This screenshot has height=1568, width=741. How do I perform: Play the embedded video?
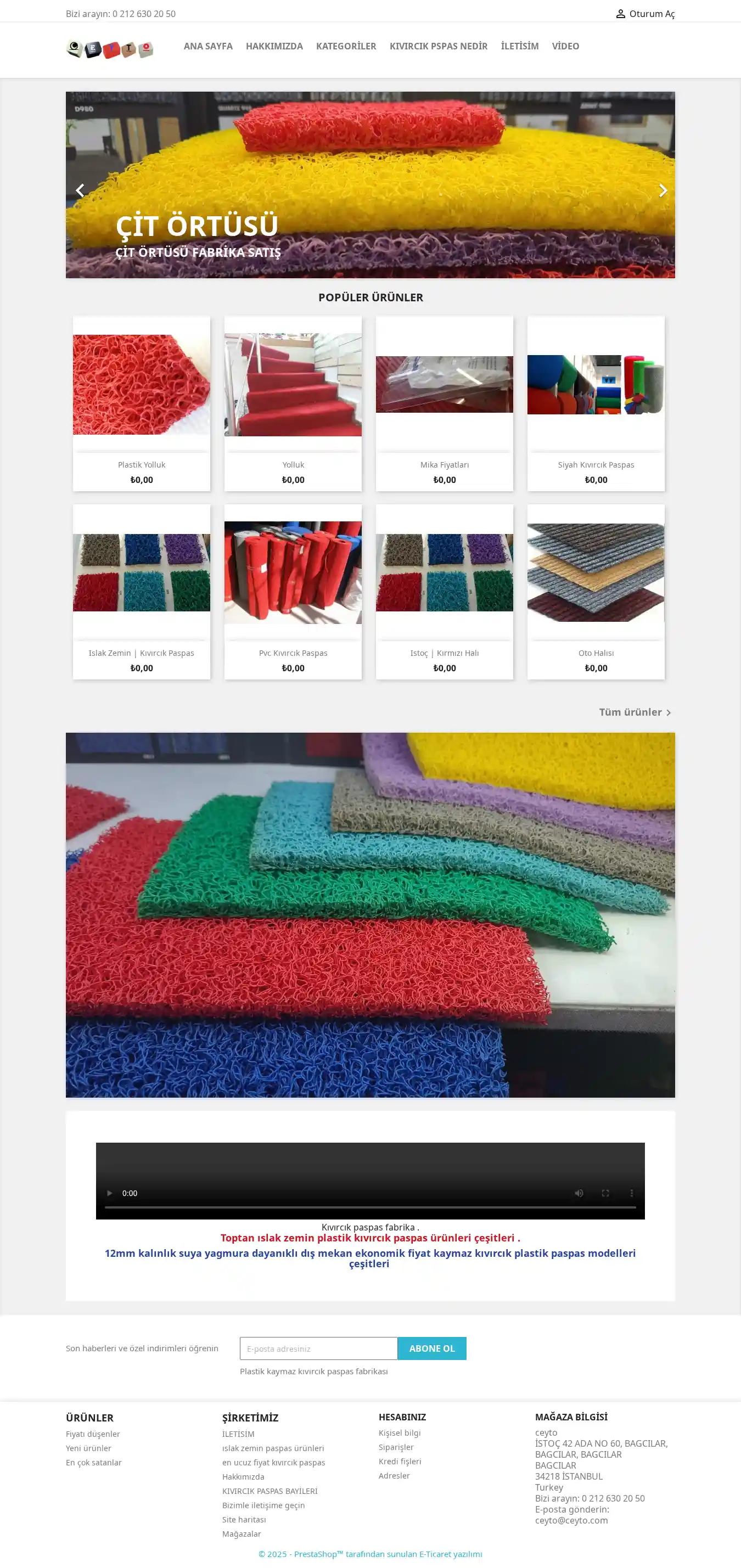110,1193
